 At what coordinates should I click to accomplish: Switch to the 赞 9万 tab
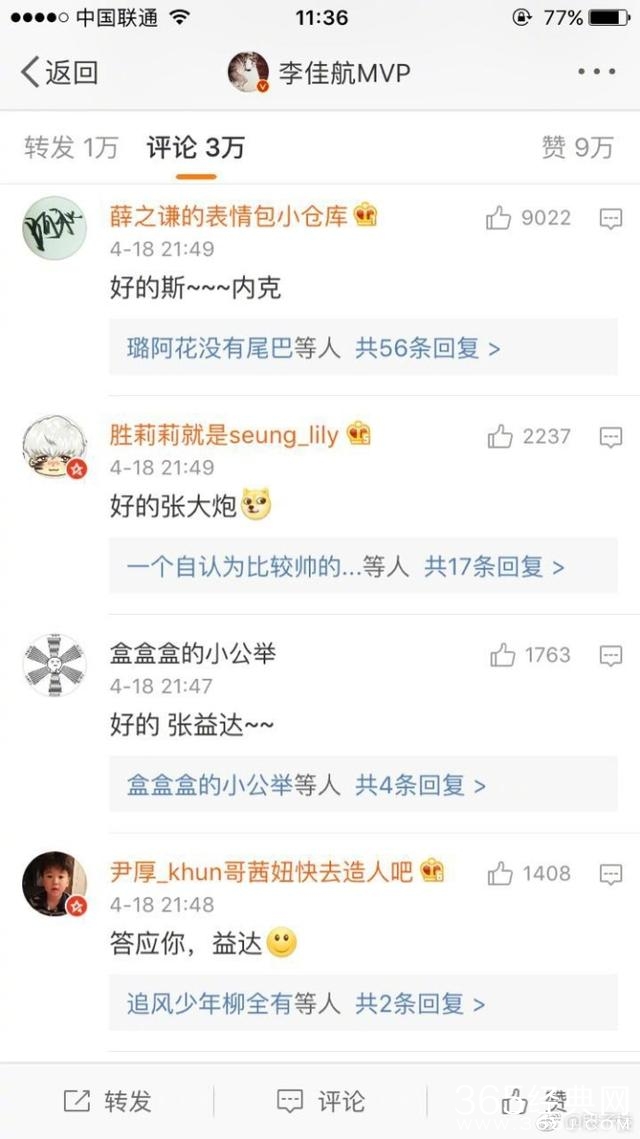(577, 148)
